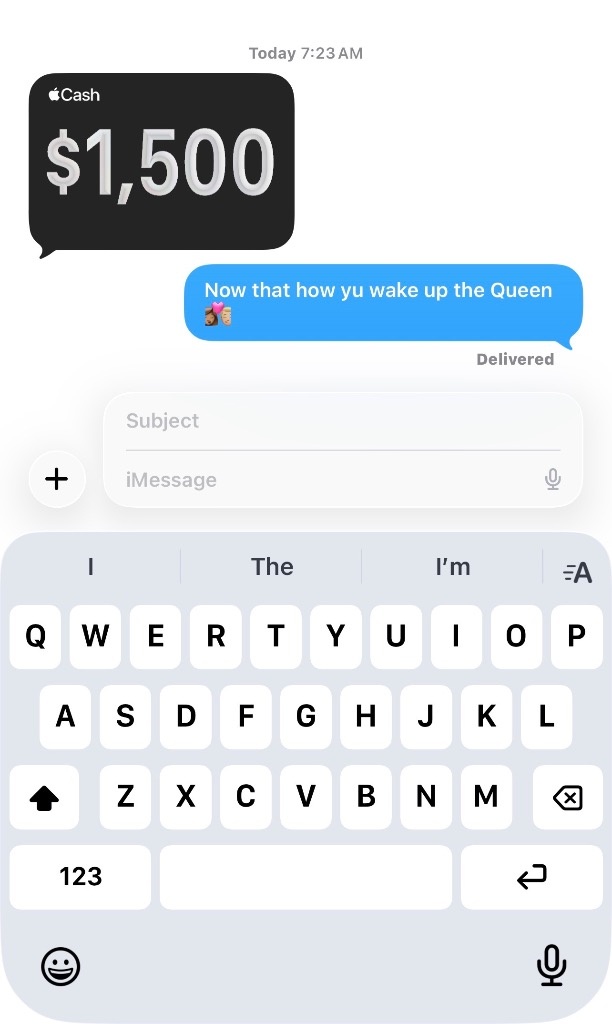Open the text formatting options icon

pos(577,572)
